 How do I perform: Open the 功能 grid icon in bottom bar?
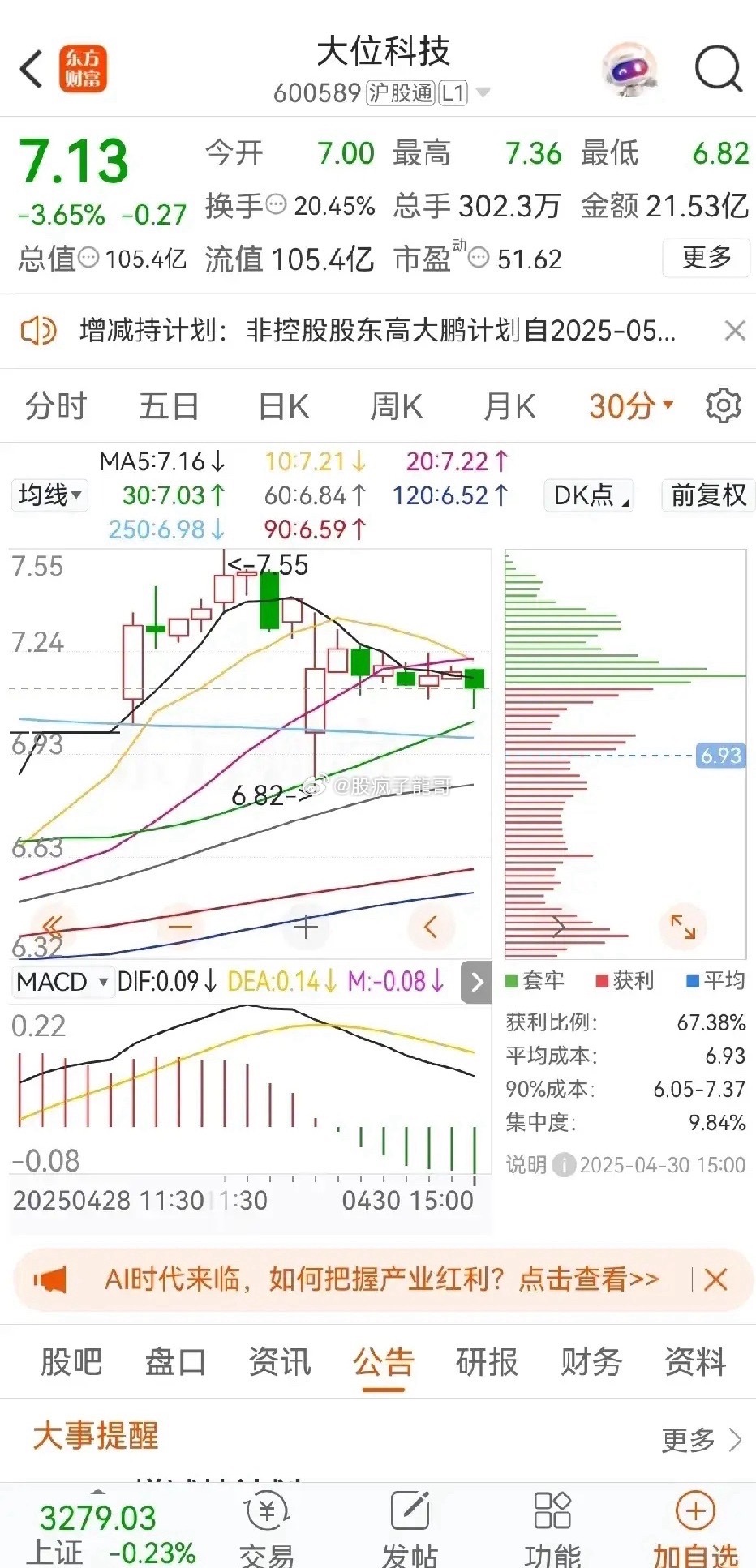click(555, 1510)
